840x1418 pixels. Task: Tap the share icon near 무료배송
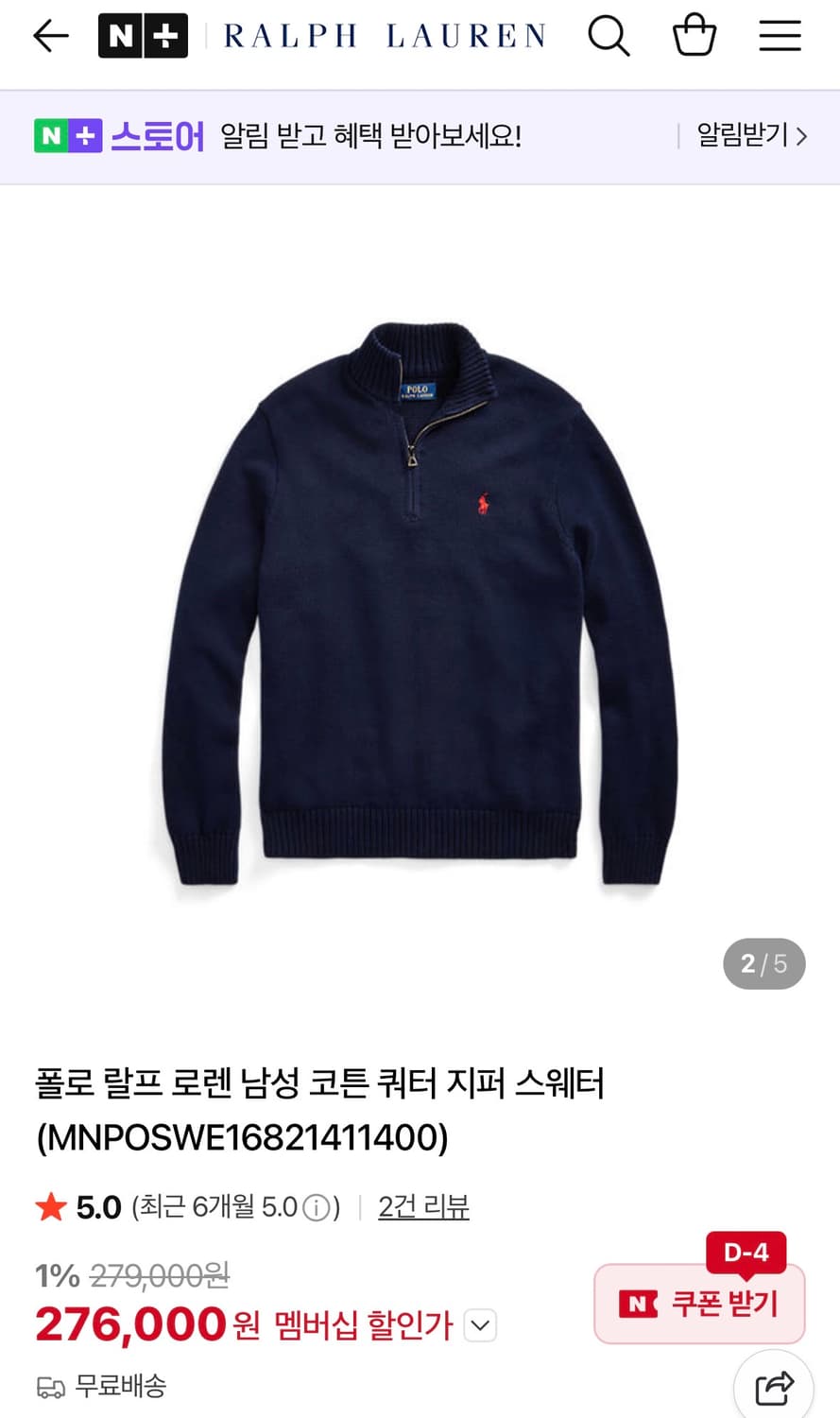click(772, 1385)
